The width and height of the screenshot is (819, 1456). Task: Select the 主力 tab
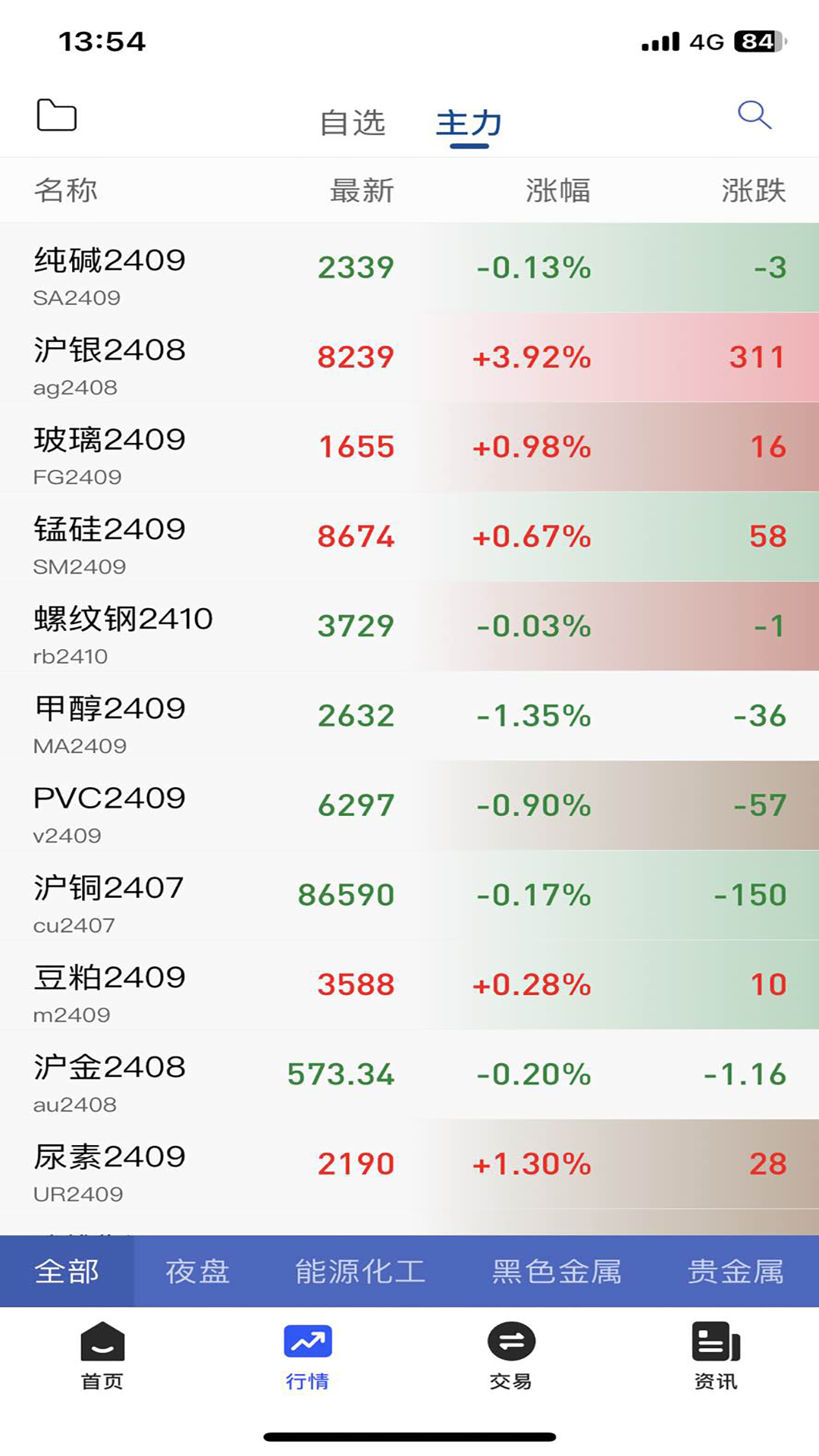pyautogui.click(x=469, y=123)
